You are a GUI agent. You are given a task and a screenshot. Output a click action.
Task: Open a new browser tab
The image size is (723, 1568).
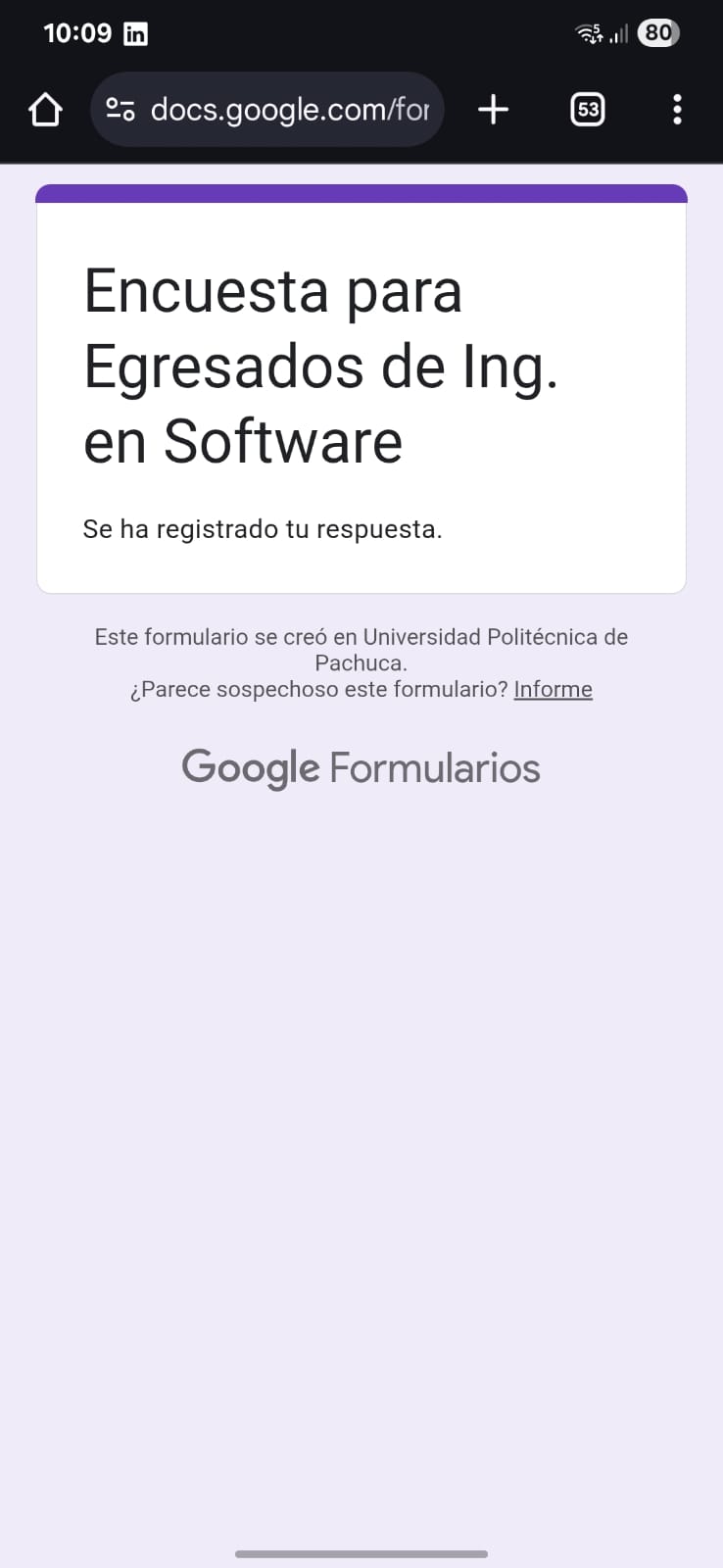pyautogui.click(x=493, y=110)
